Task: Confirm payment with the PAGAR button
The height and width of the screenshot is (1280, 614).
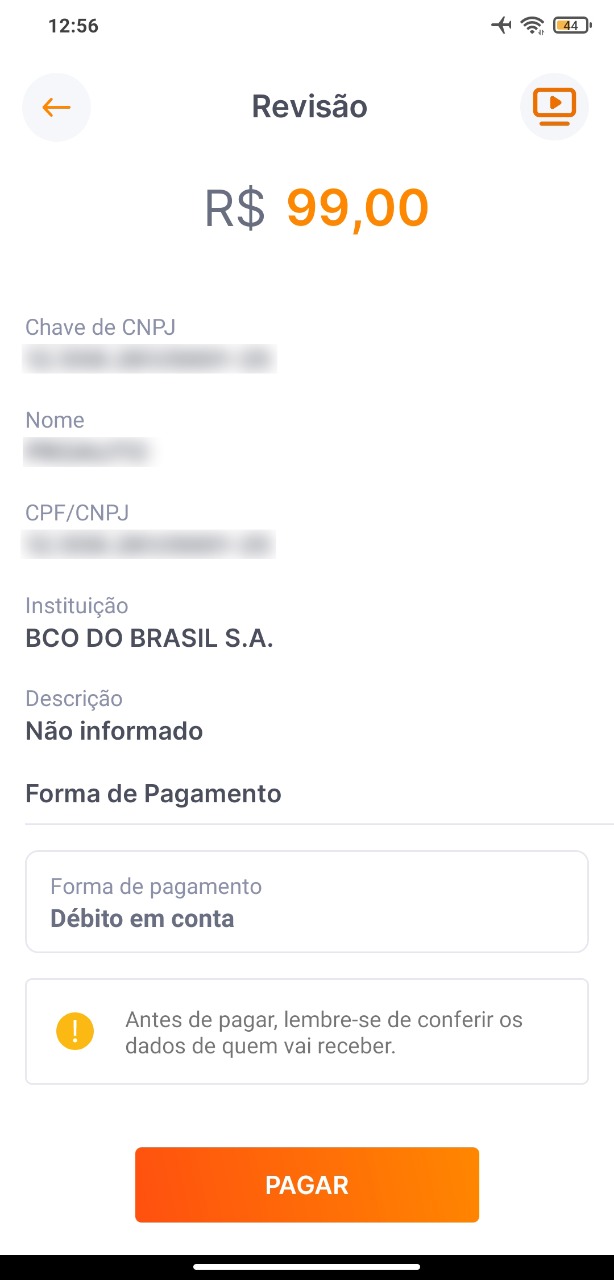Action: click(307, 1185)
